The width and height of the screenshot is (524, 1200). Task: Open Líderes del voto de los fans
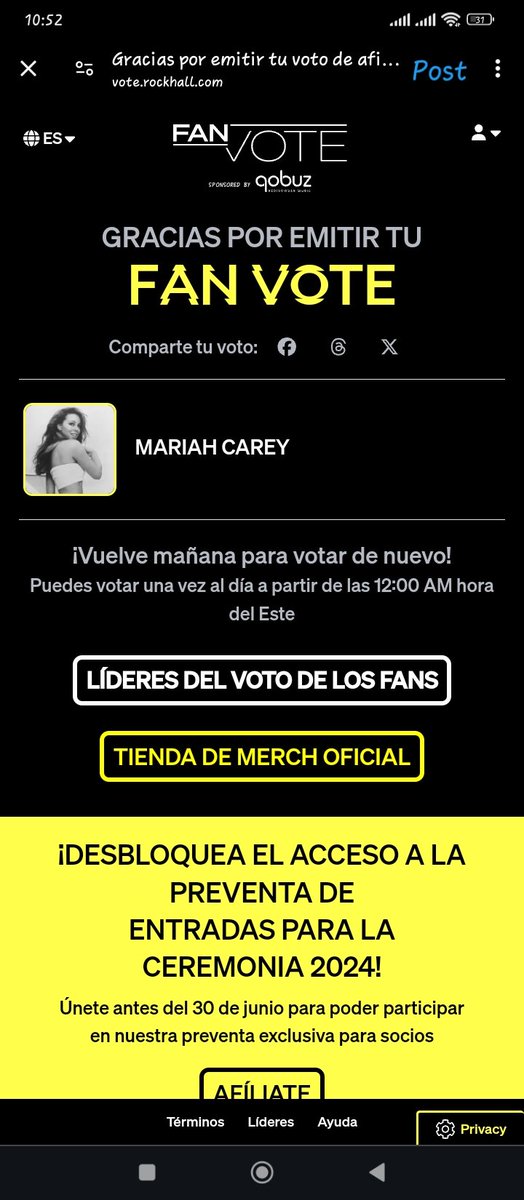[x=262, y=681]
